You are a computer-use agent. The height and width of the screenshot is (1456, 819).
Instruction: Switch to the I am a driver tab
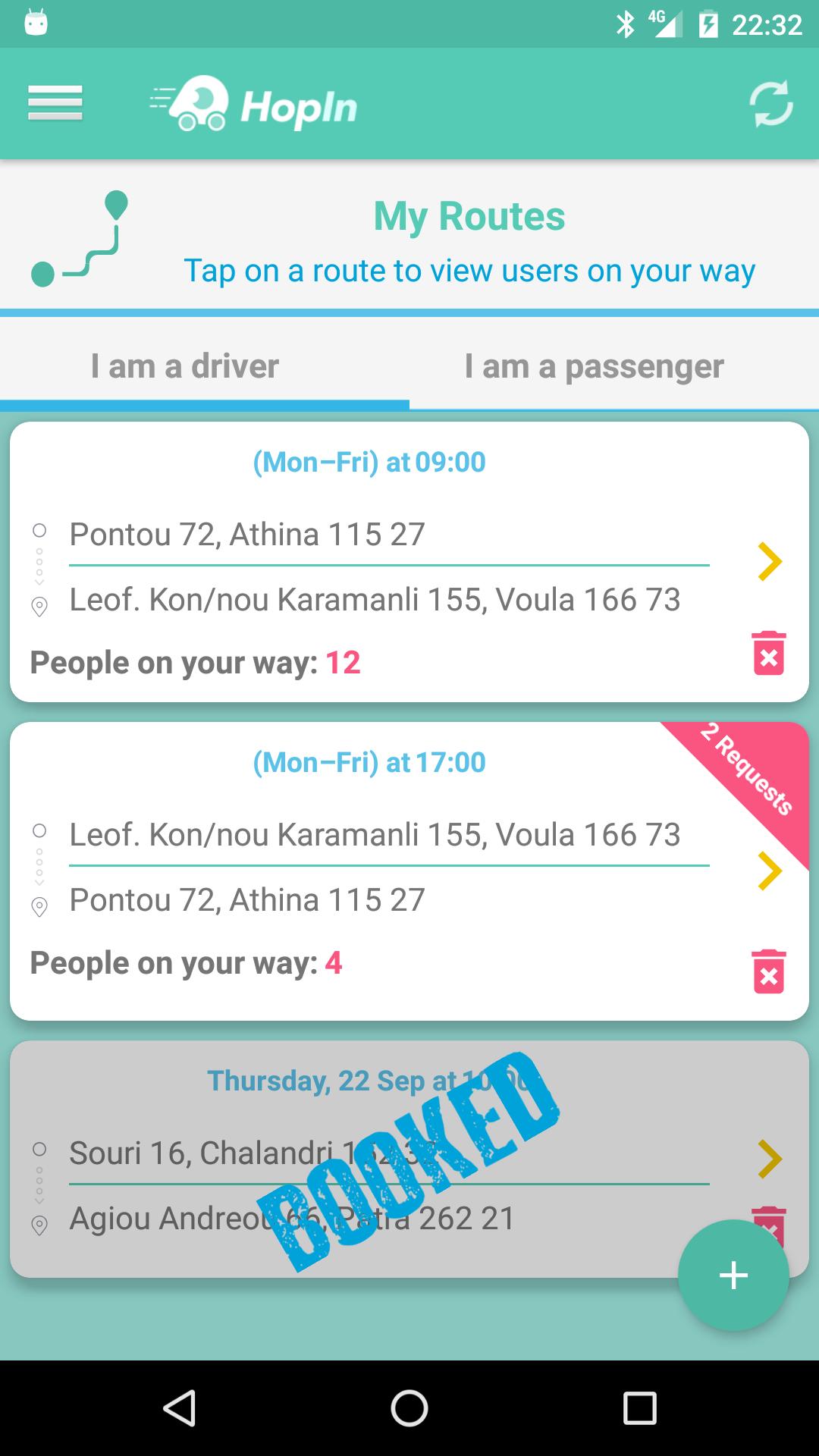pos(185,366)
